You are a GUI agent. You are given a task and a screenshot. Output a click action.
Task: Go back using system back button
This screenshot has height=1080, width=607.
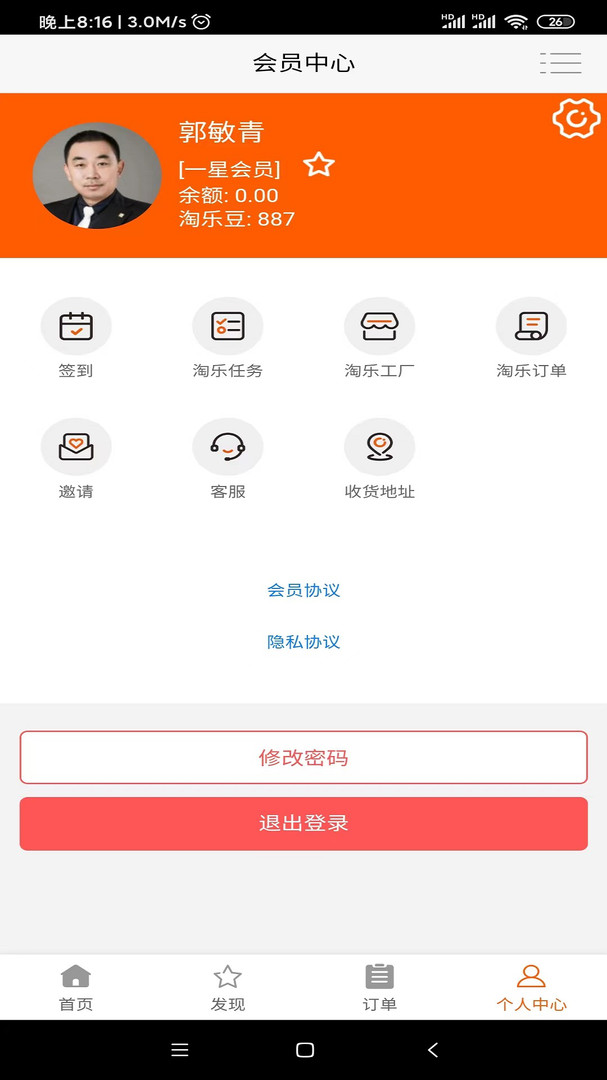(x=432, y=1050)
